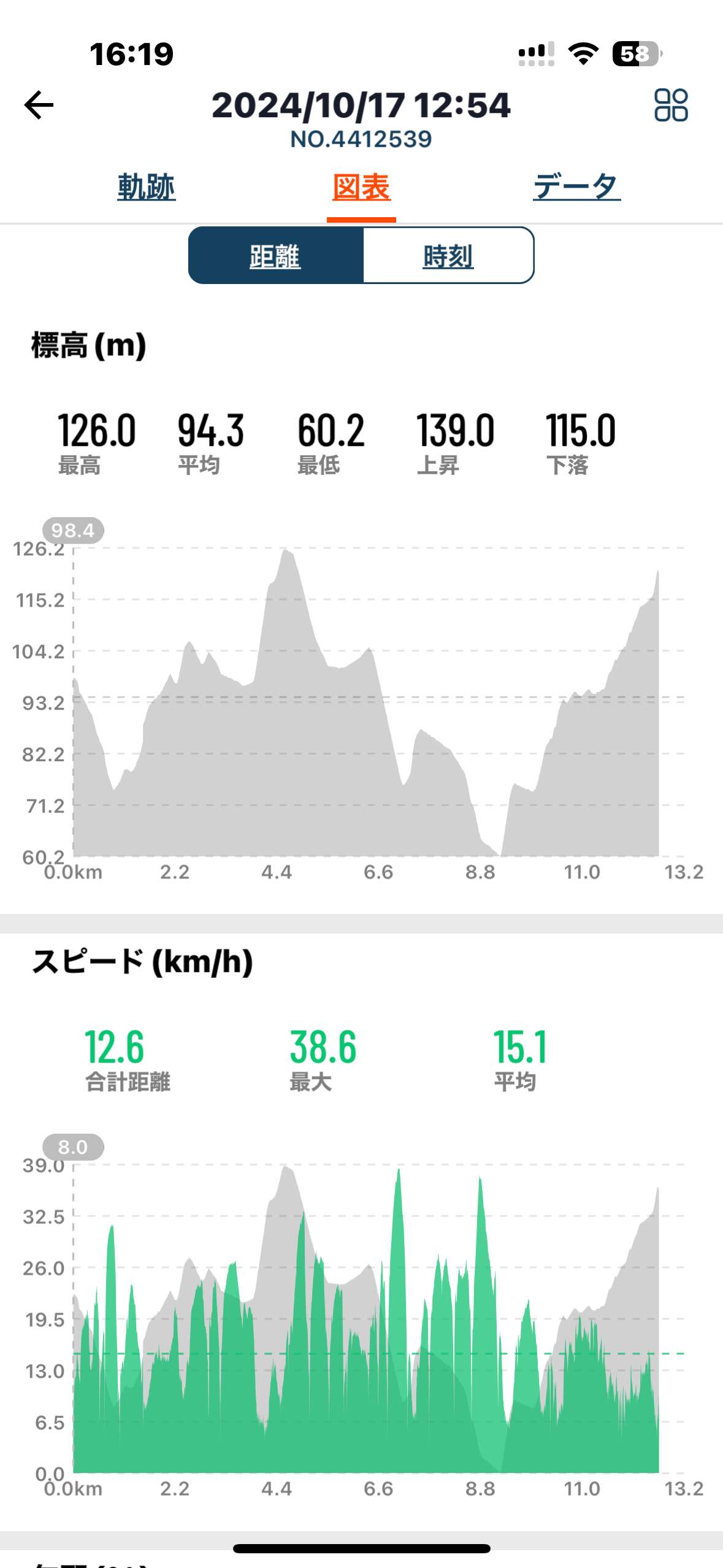Switch charts to 時刻 axis
Screen dimensions: 723x1568
click(x=448, y=256)
